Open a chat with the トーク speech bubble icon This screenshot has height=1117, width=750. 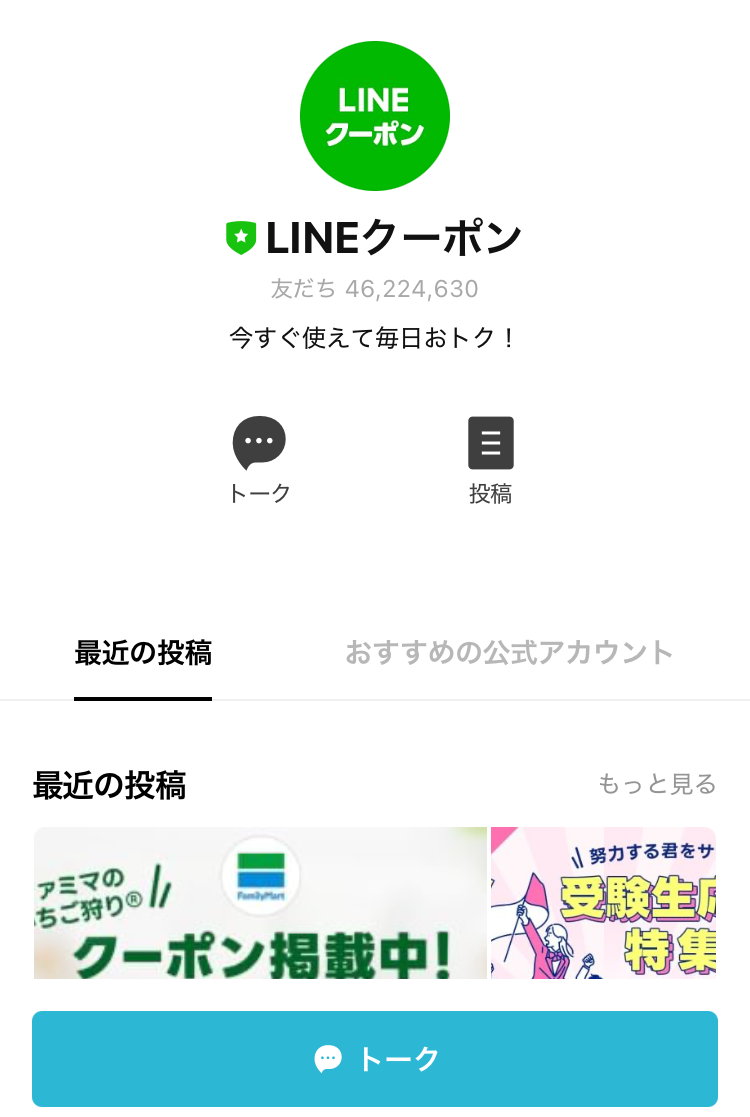pos(259,443)
